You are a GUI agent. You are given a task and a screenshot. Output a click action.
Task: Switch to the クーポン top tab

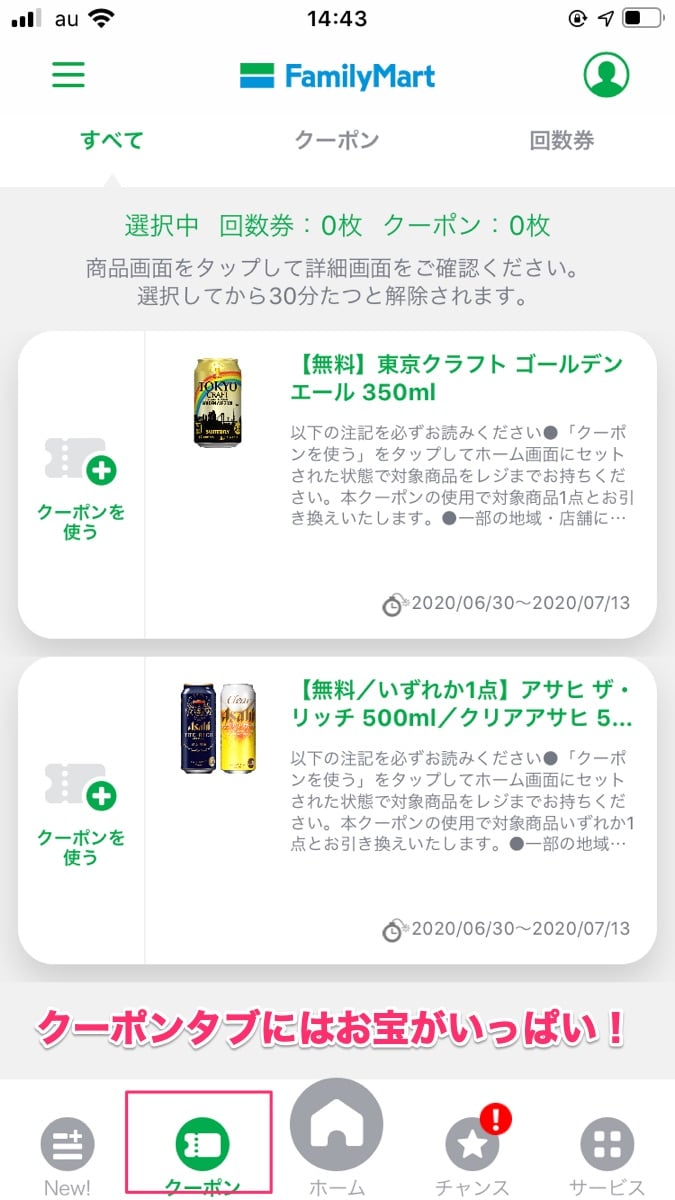pyautogui.click(x=337, y=140)
